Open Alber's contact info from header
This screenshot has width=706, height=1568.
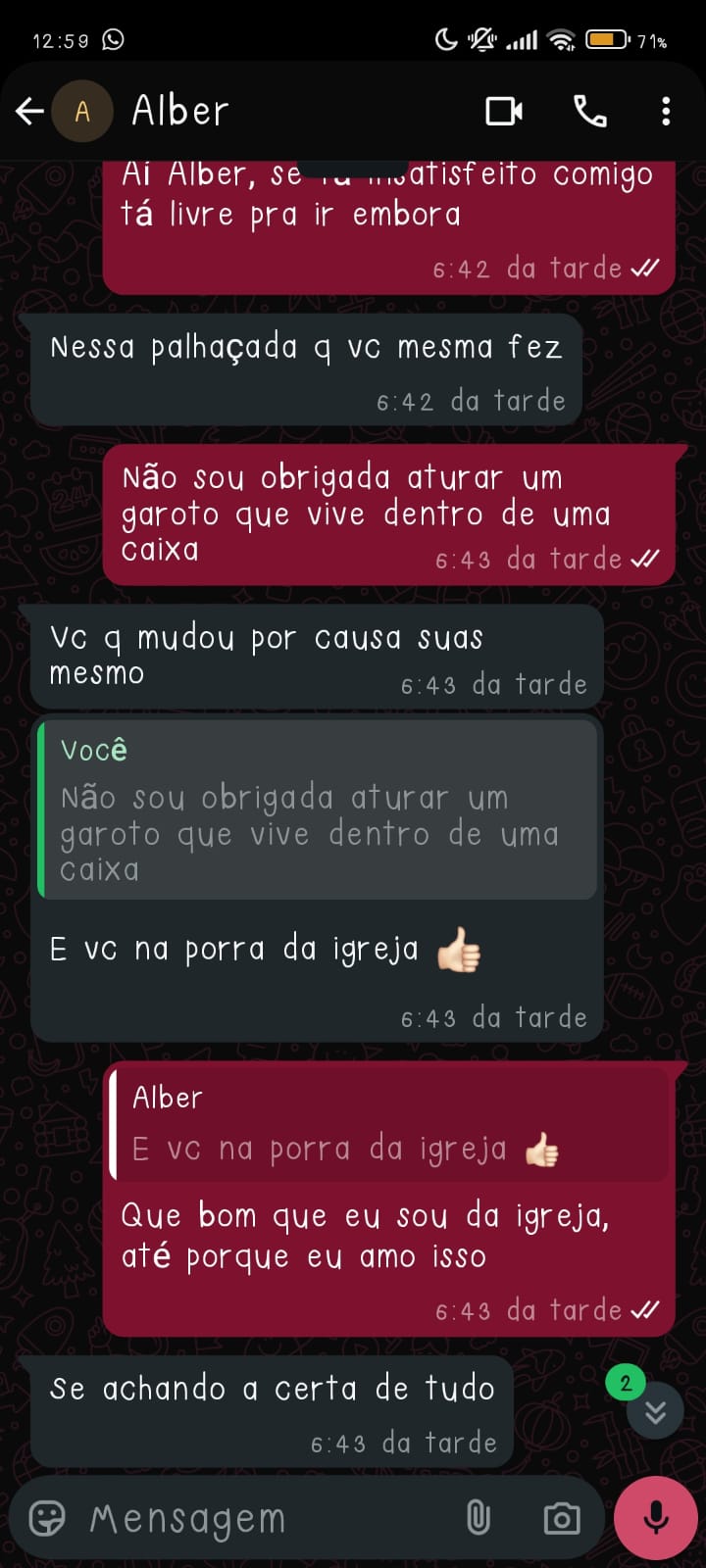[x=180, y=112]
